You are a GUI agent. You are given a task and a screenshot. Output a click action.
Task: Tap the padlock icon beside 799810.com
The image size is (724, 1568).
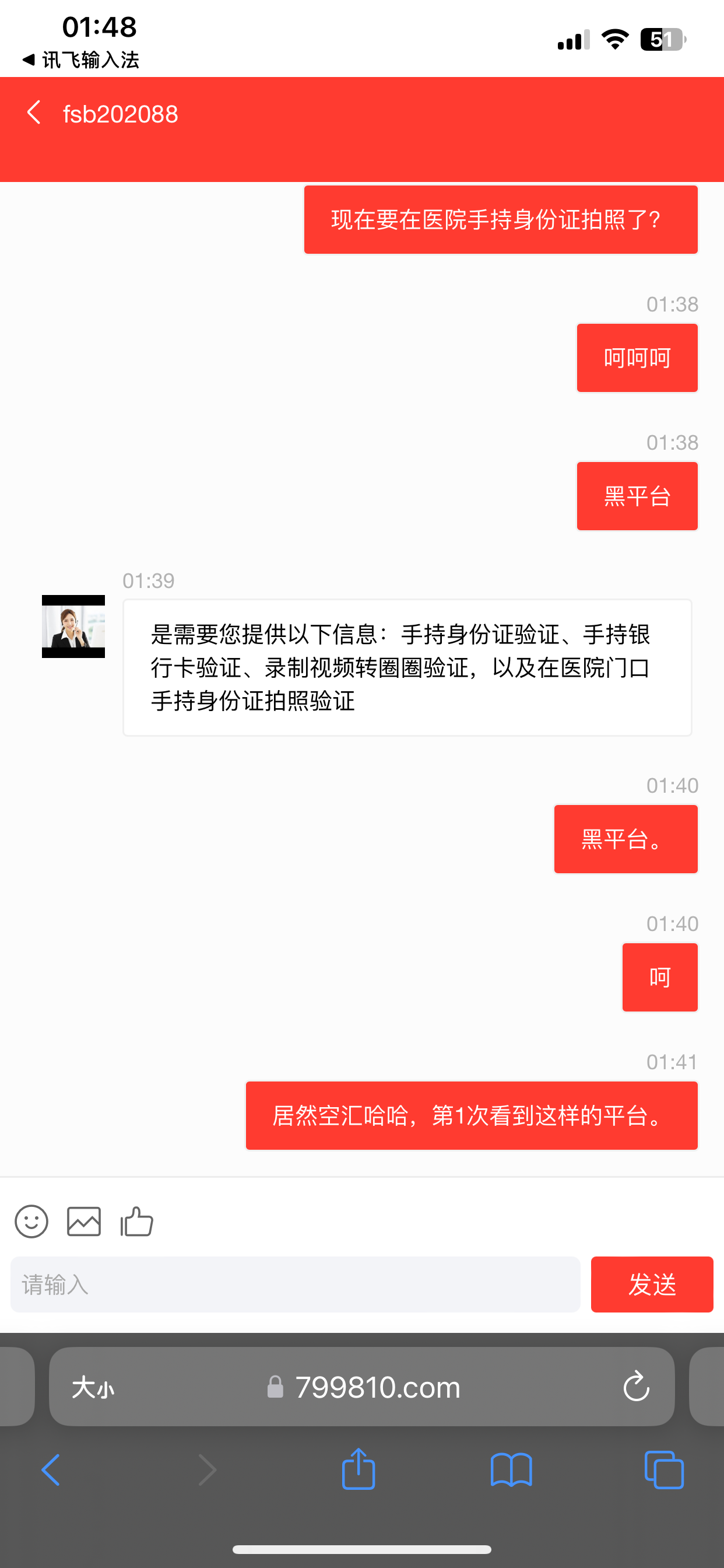[275, 1388]
